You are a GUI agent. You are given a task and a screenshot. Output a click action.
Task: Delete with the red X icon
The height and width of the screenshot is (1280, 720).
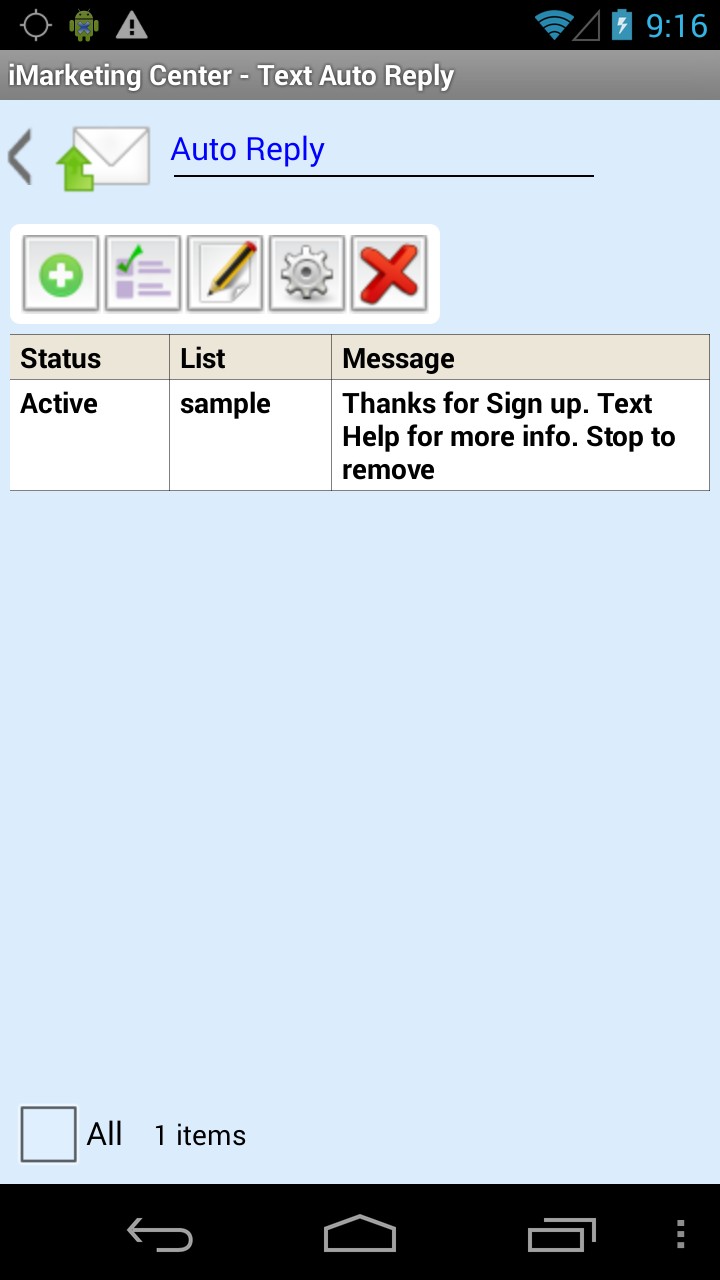[389, 273]
